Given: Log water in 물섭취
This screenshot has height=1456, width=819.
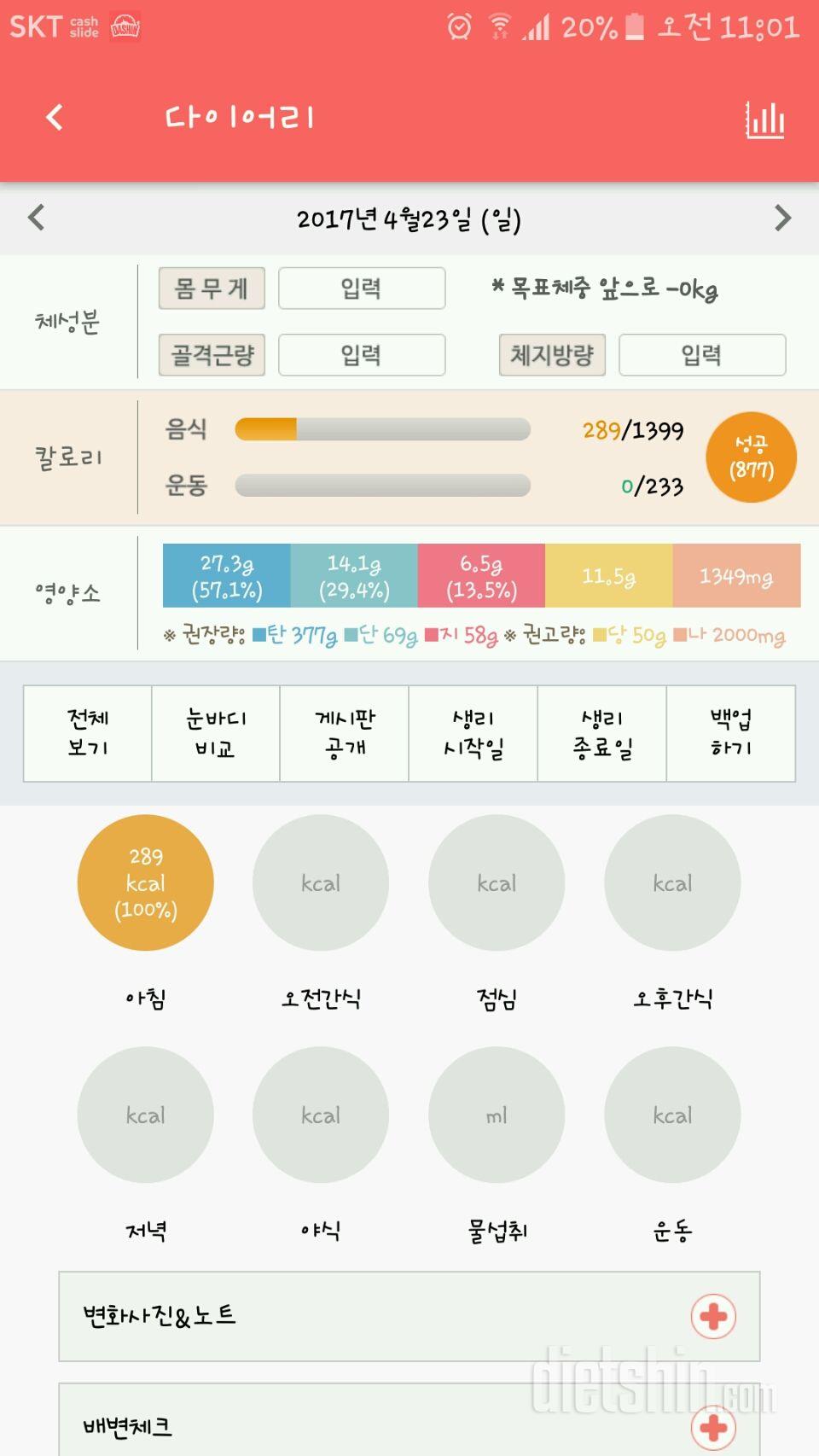Looking at the screenshot, I should tap(497, 1115).
